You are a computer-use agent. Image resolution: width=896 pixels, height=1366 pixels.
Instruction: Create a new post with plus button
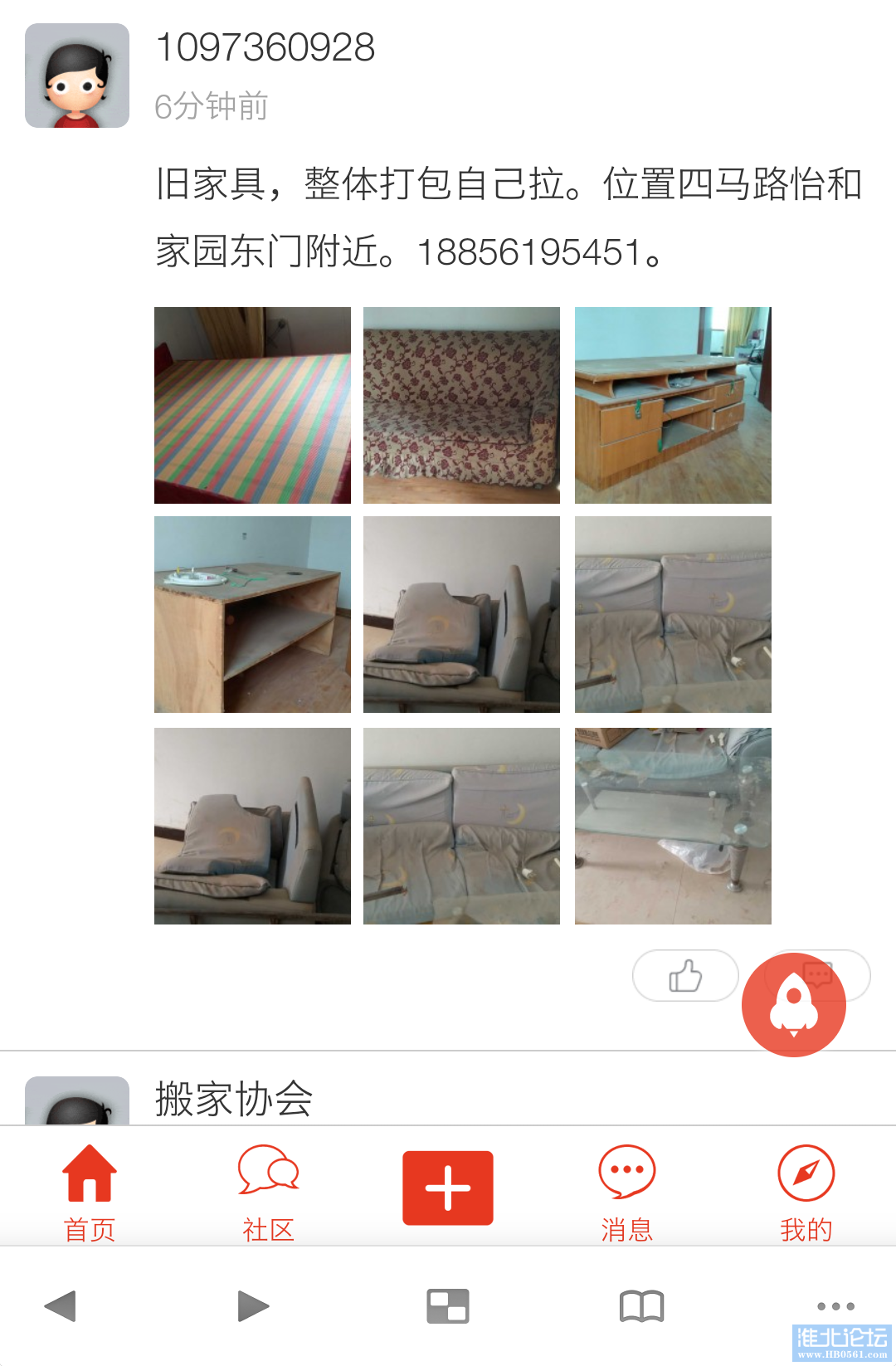(448, 1188)
